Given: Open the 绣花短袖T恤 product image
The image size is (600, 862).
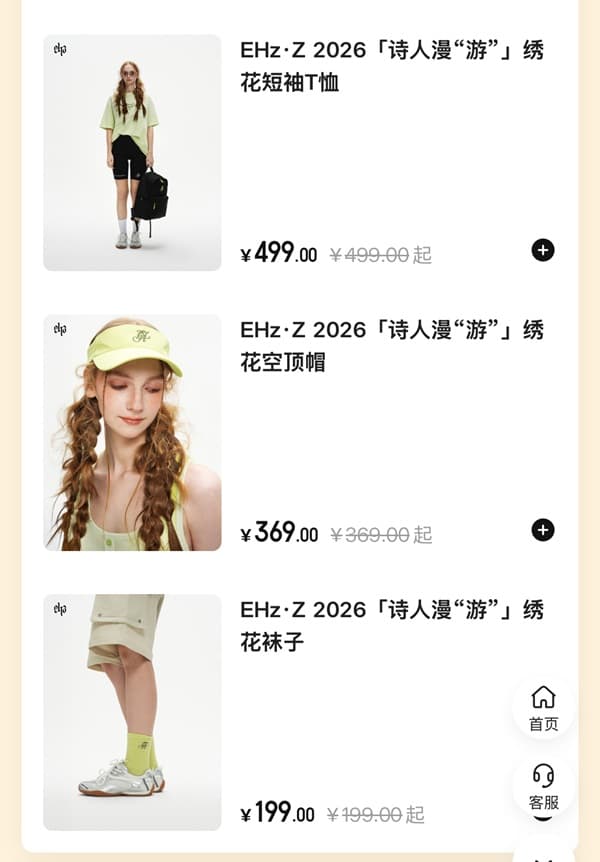Looking at the screenshot, I should coord(132,152).
